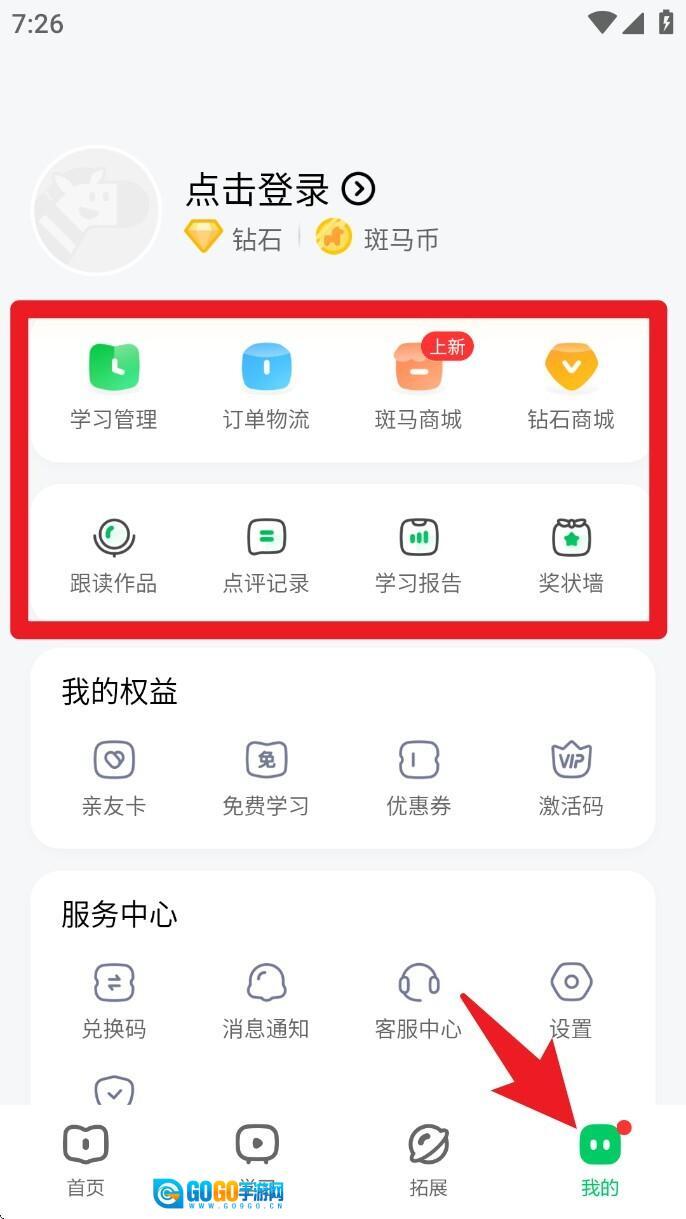Tap the default profile avatar
The image size is (686, 1219).
point(96,211)
